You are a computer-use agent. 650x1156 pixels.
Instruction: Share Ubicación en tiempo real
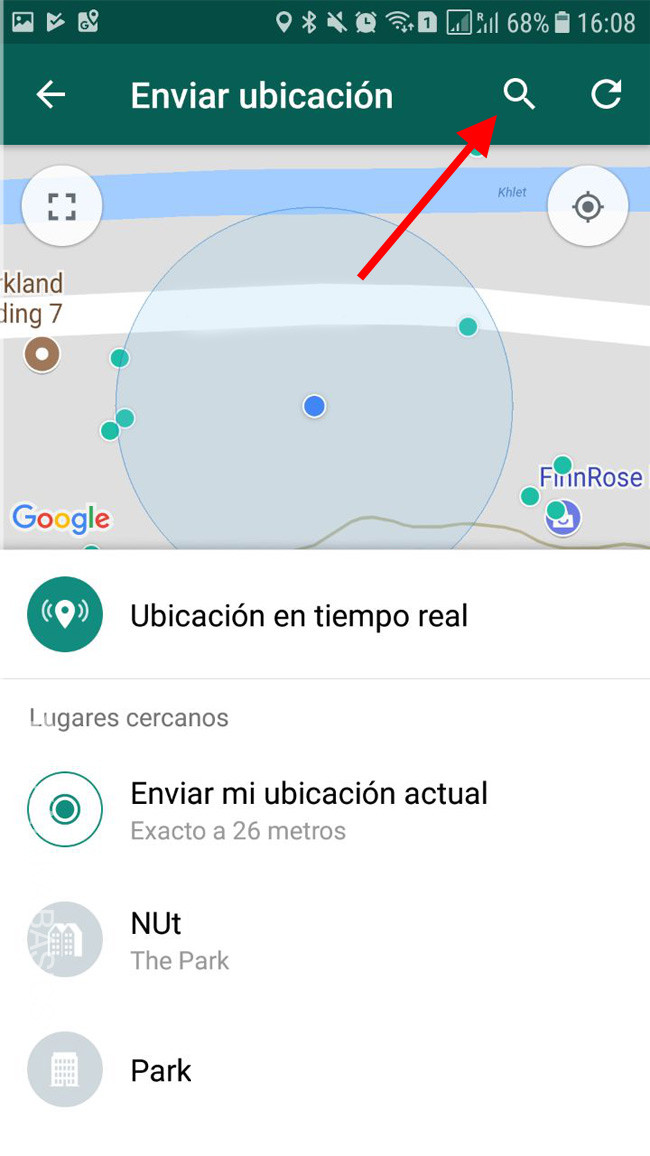pos(325,616)
